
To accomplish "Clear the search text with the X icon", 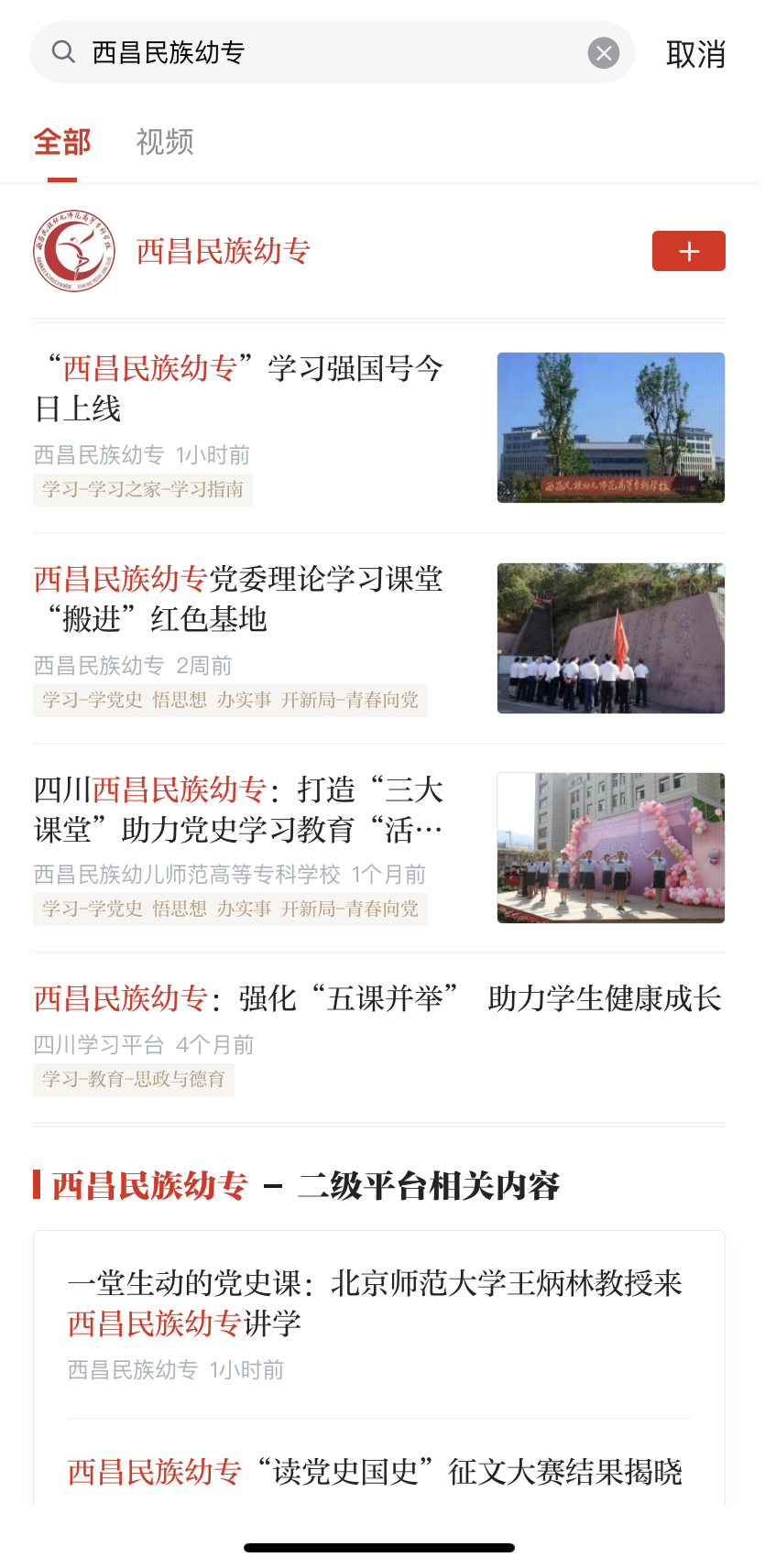I will [x=603, y=53].
